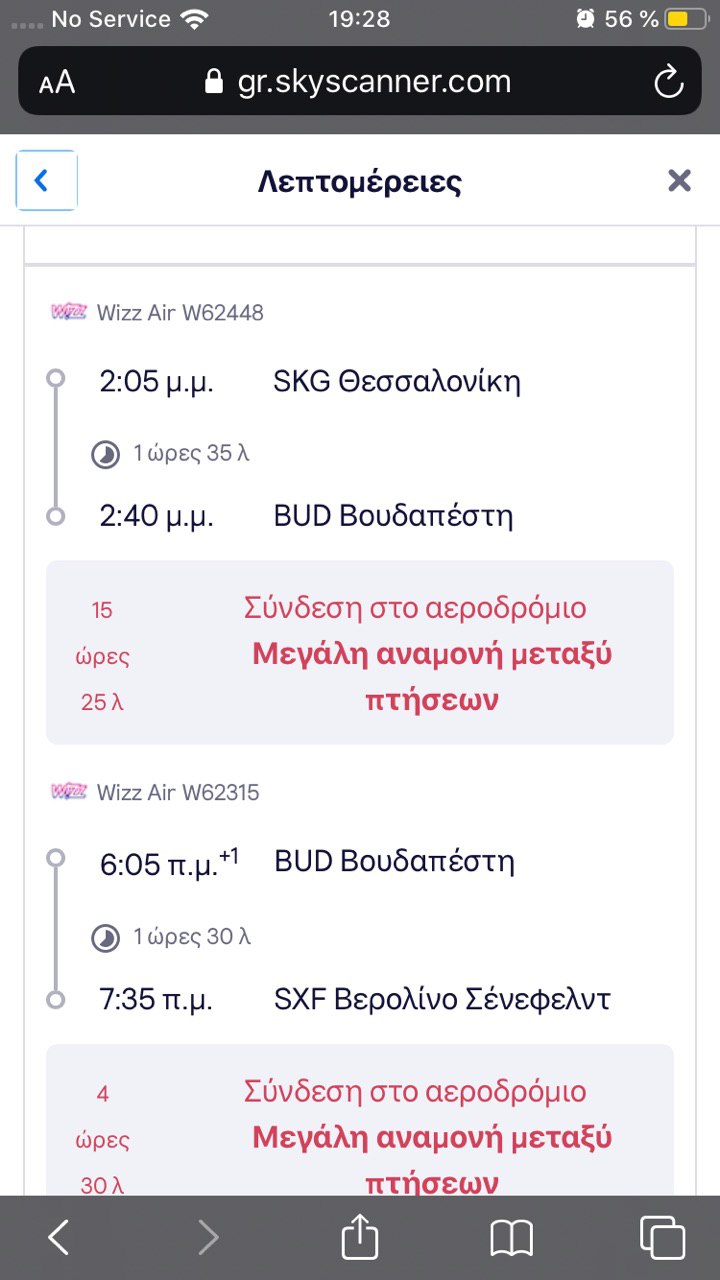Open Safari bookmarks
This screenshot has height=1280, width=720.
(x=511, y=1238)
